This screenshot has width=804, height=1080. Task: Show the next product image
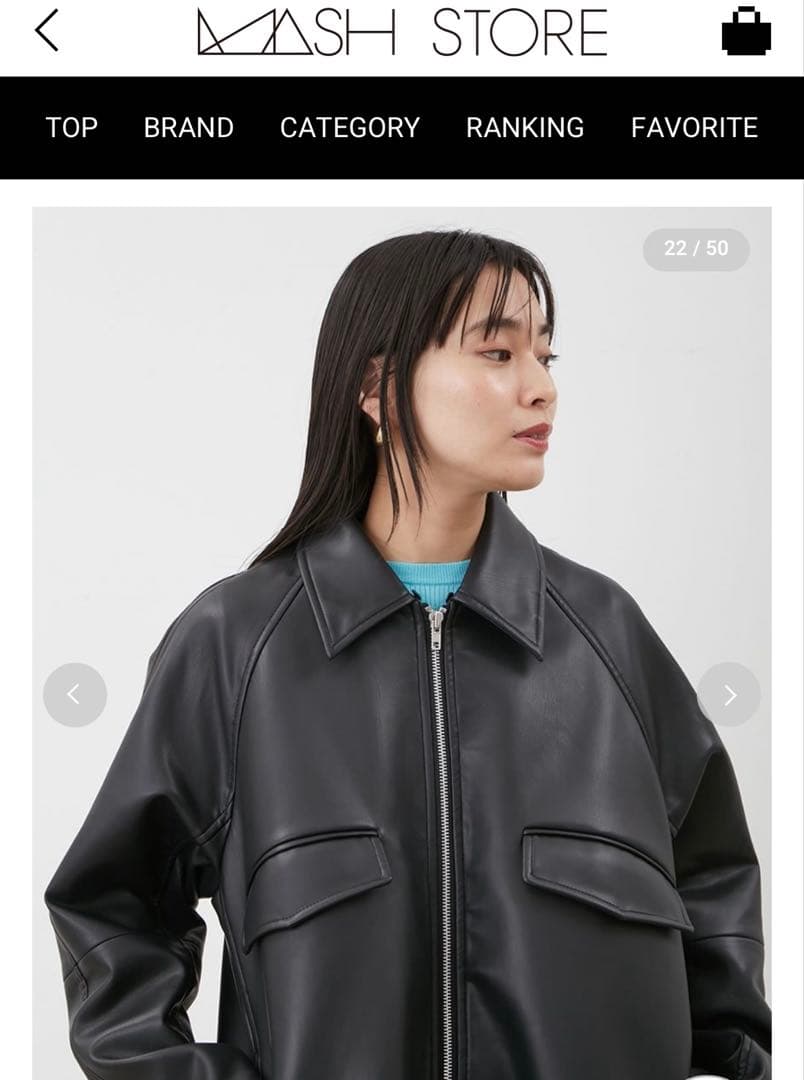(x=729, y=695)
